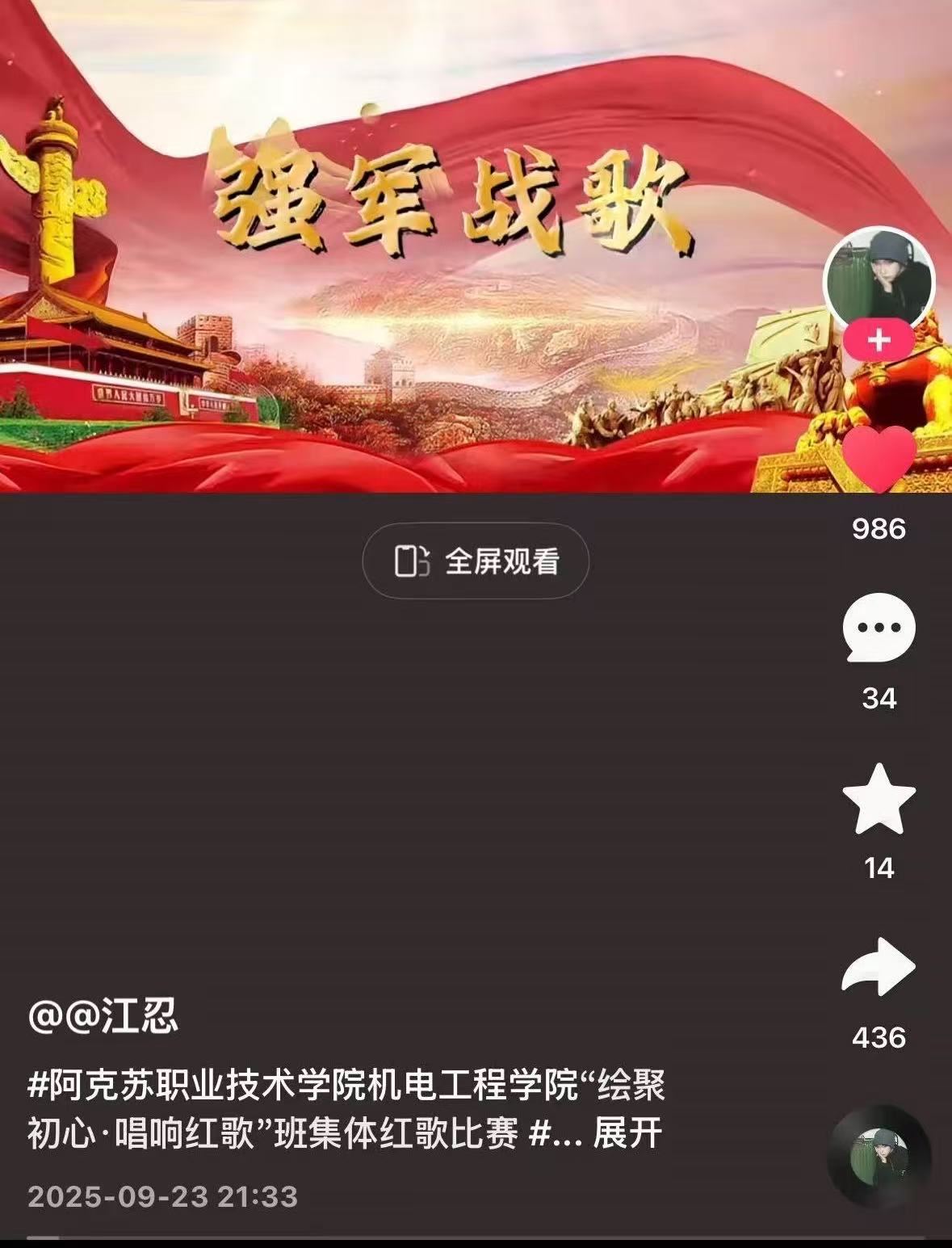
Task: Follow the author with the plus button
Action: tap(879, 341)
